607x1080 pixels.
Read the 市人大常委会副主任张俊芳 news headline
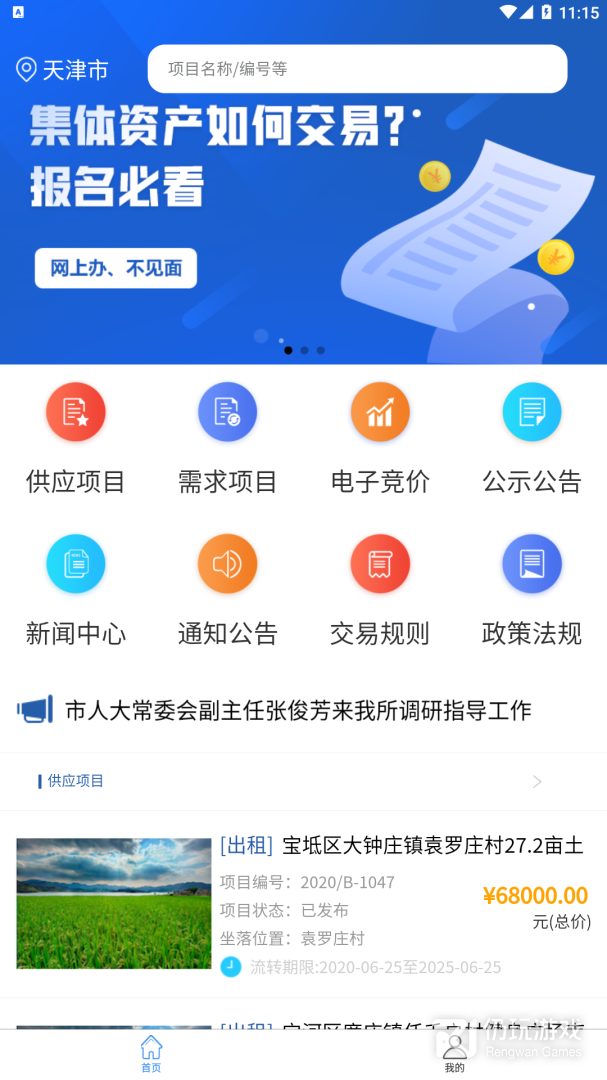298,711
